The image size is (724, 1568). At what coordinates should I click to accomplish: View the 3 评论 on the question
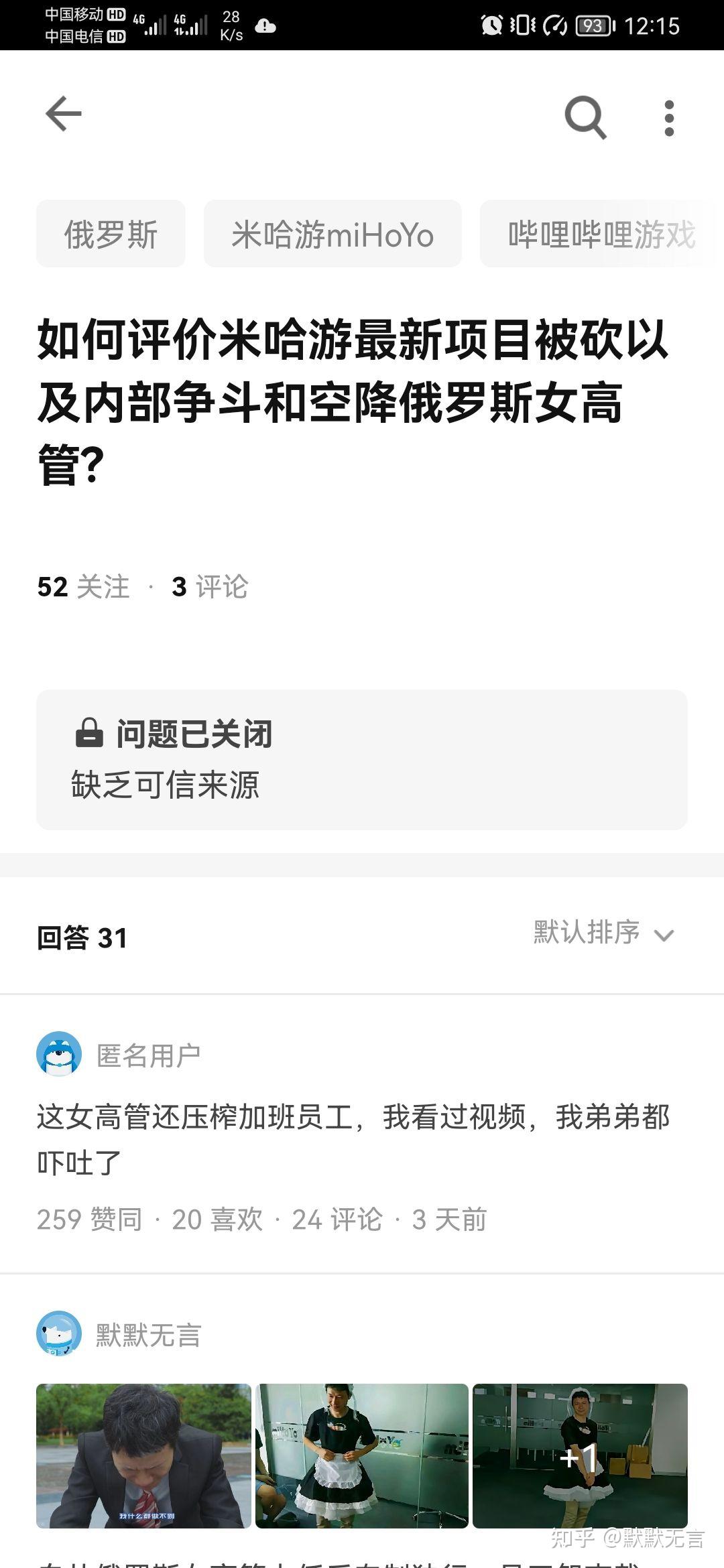pos(210,587)
